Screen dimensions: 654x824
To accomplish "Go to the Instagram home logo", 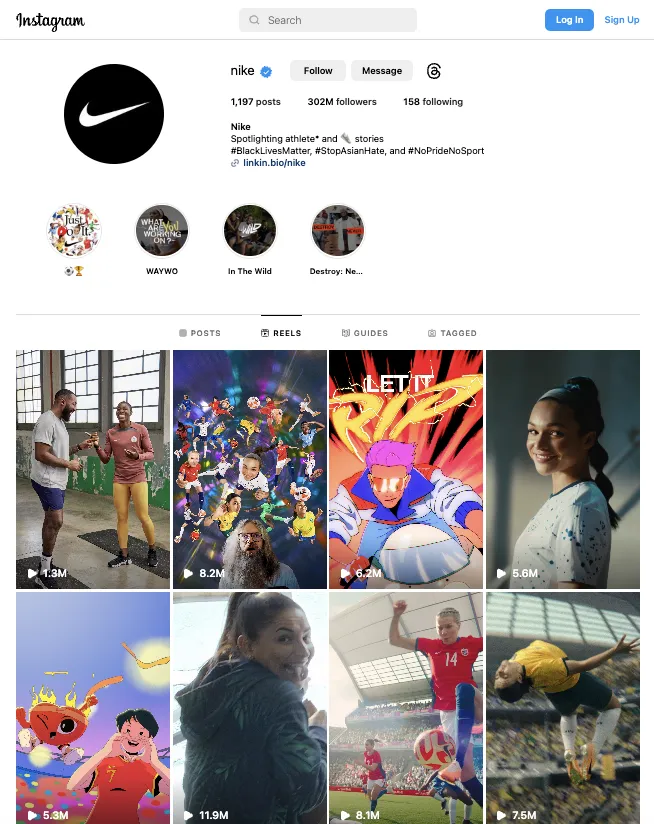I will pyautogui.click(x=50, y=21).
